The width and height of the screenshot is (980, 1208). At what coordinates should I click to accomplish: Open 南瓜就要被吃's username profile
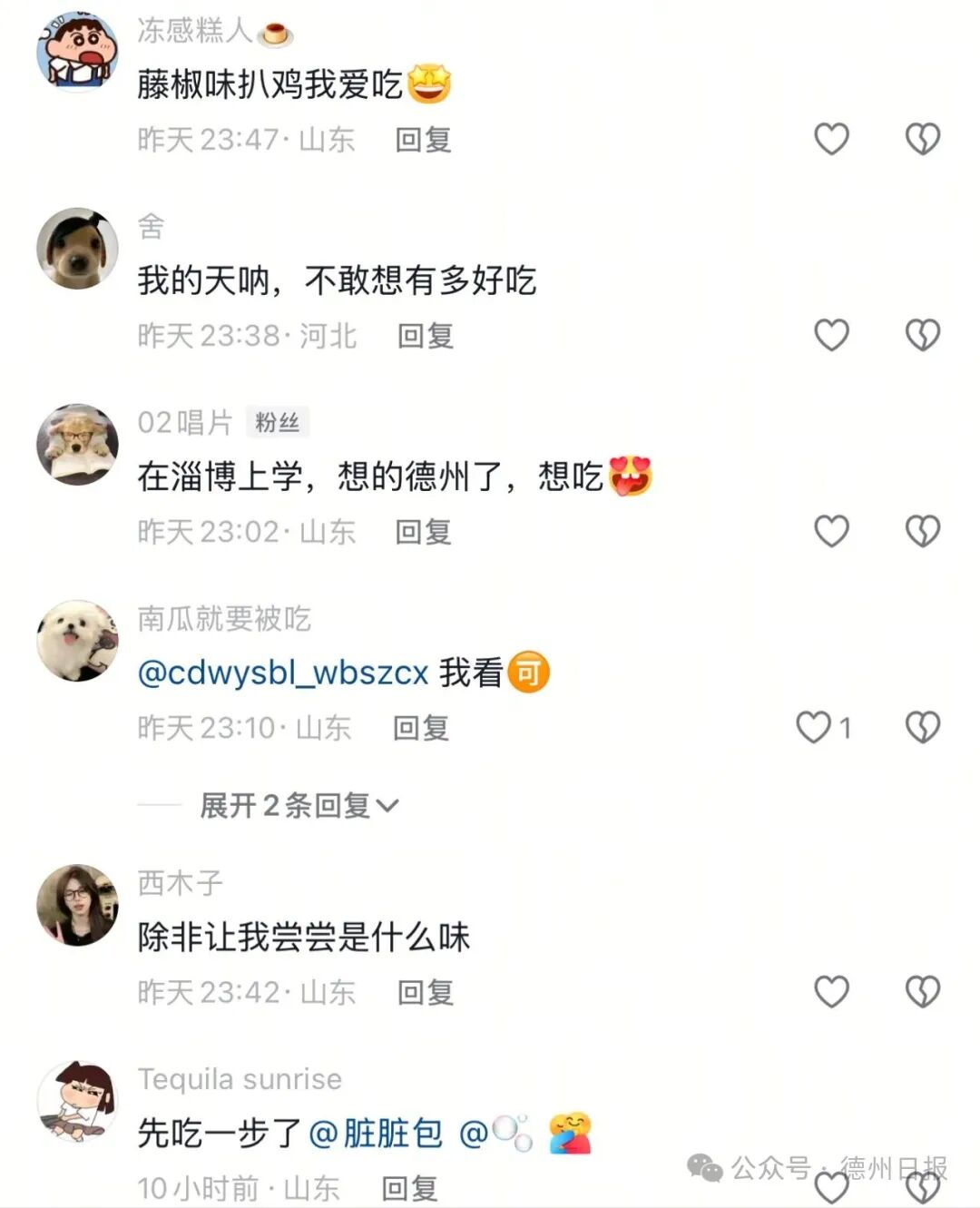click(x=224, y=619)
